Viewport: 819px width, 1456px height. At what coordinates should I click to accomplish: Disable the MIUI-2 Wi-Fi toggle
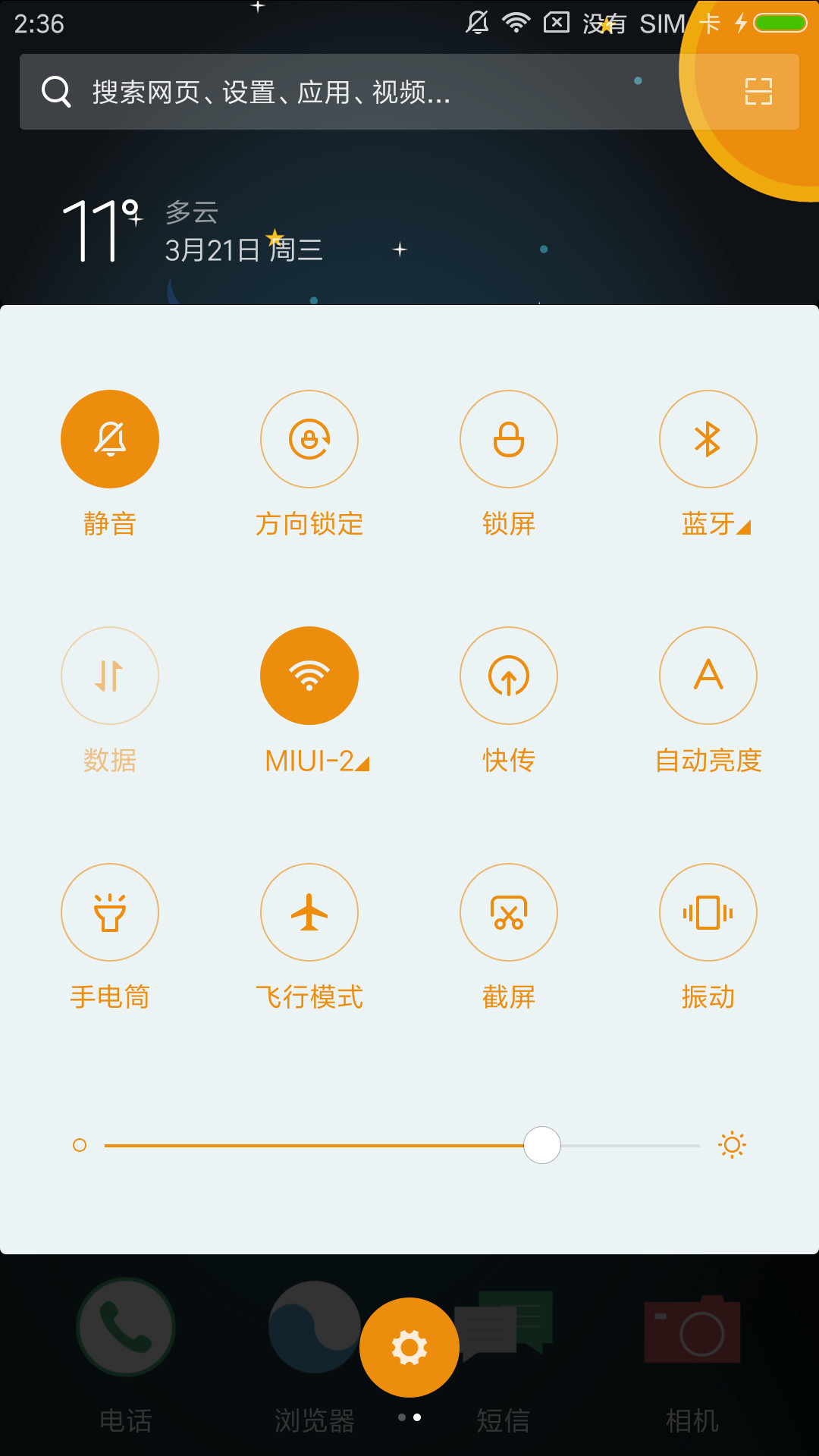click(309, 676)
